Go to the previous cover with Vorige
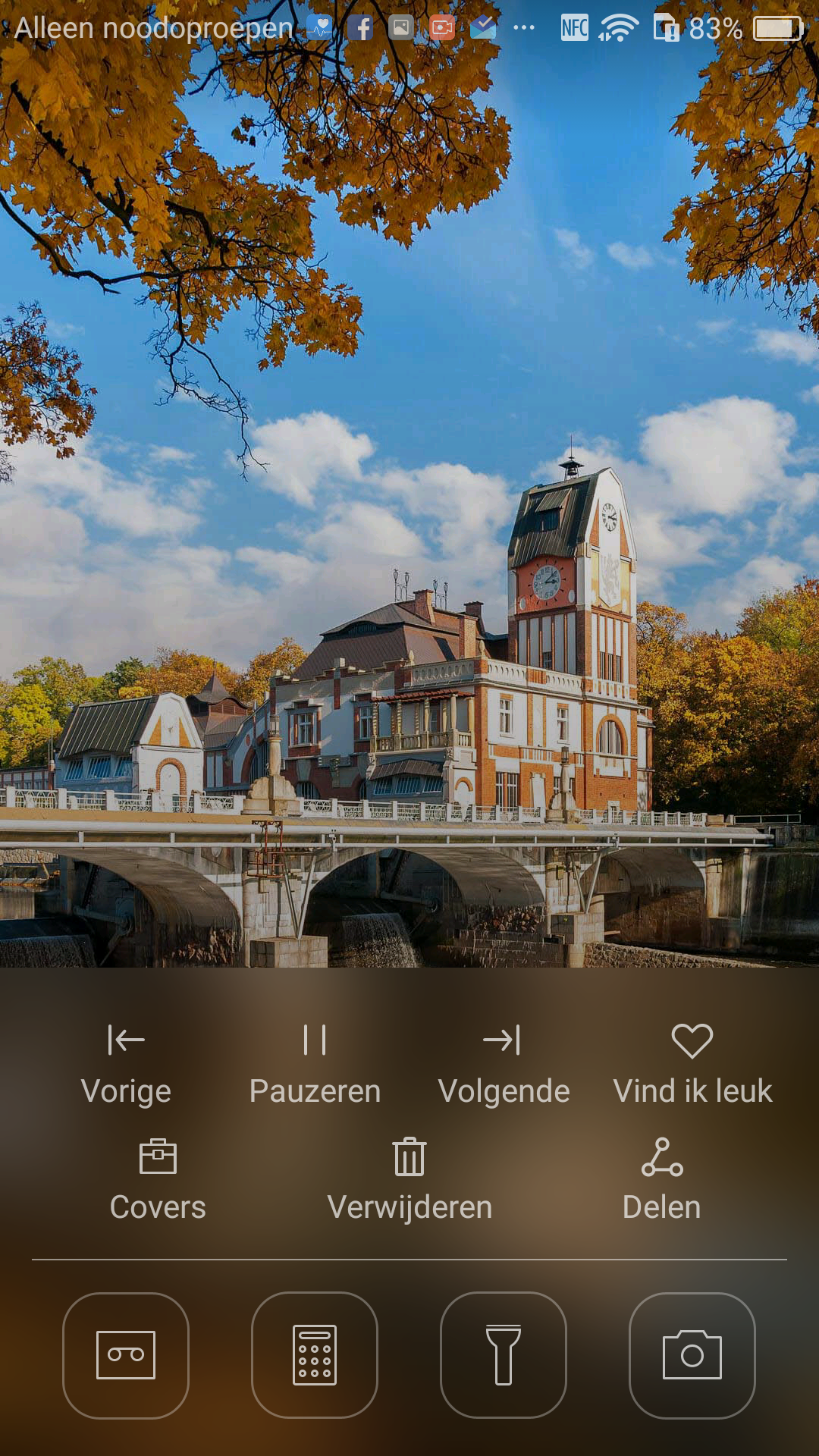Screen dimensions: 819x1456 (126, 1065)
